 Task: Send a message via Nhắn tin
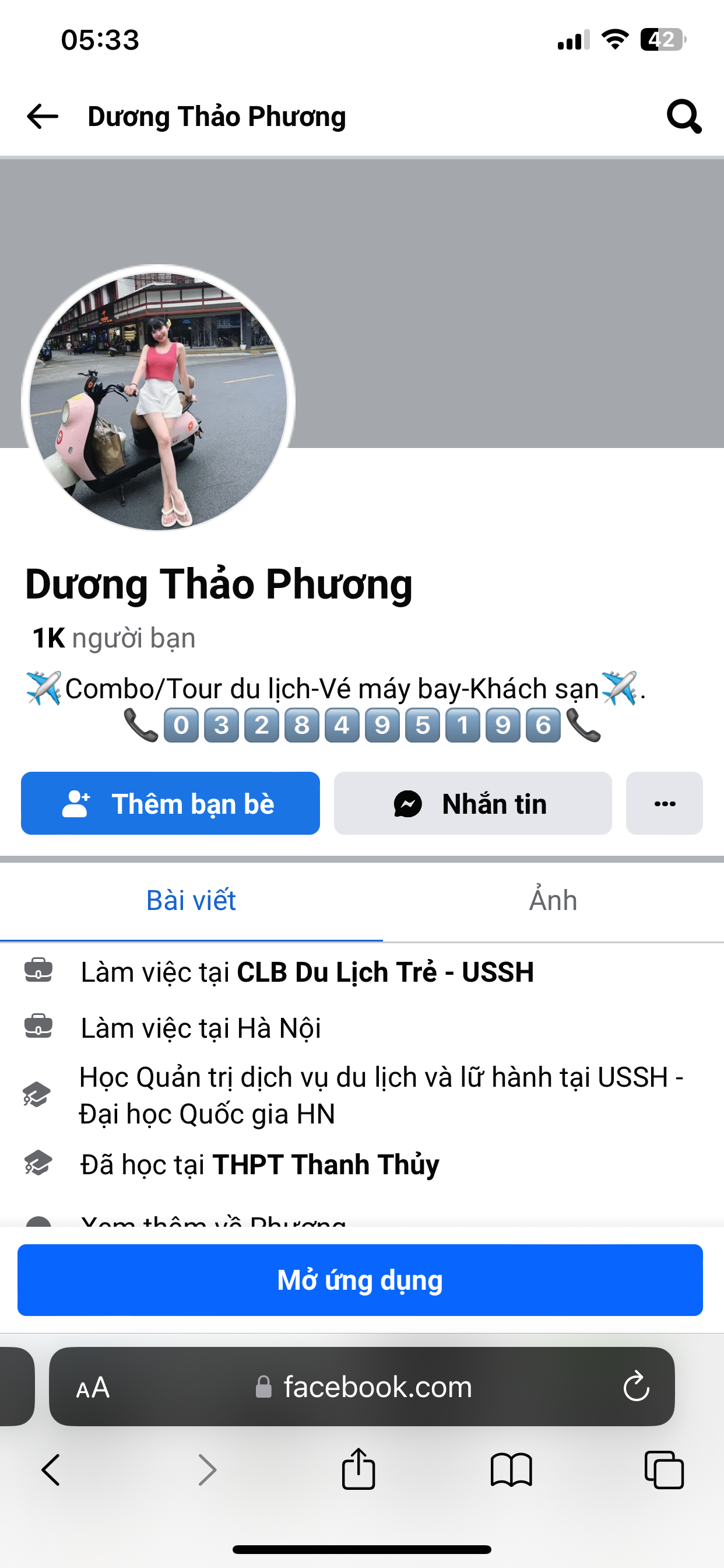(472, 803)
